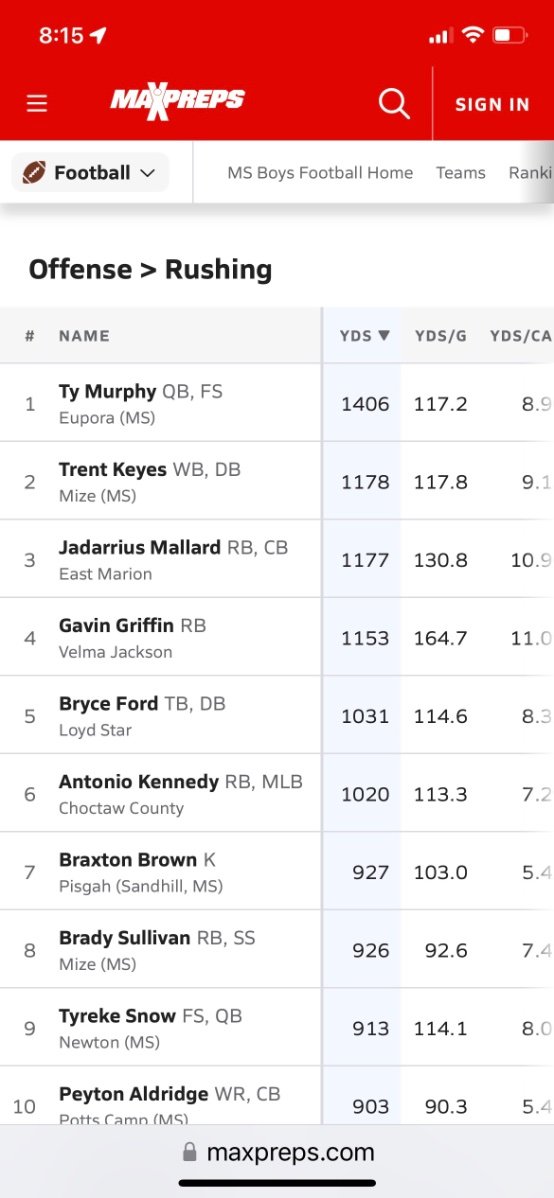View Antonio Kennedy's player page
554x1198 pixels.
138,782
